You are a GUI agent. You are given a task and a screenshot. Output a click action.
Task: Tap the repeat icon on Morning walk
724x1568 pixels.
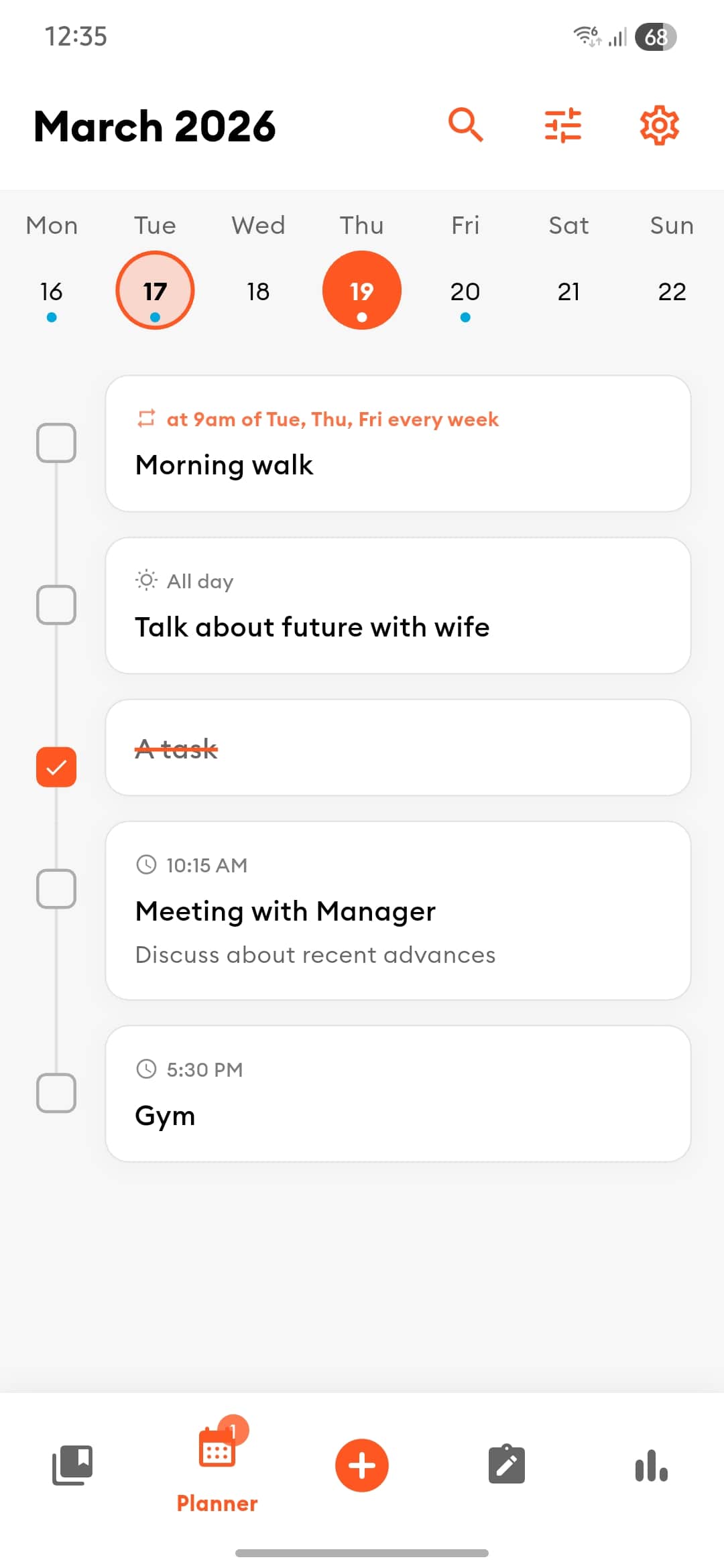click(147, 418)
